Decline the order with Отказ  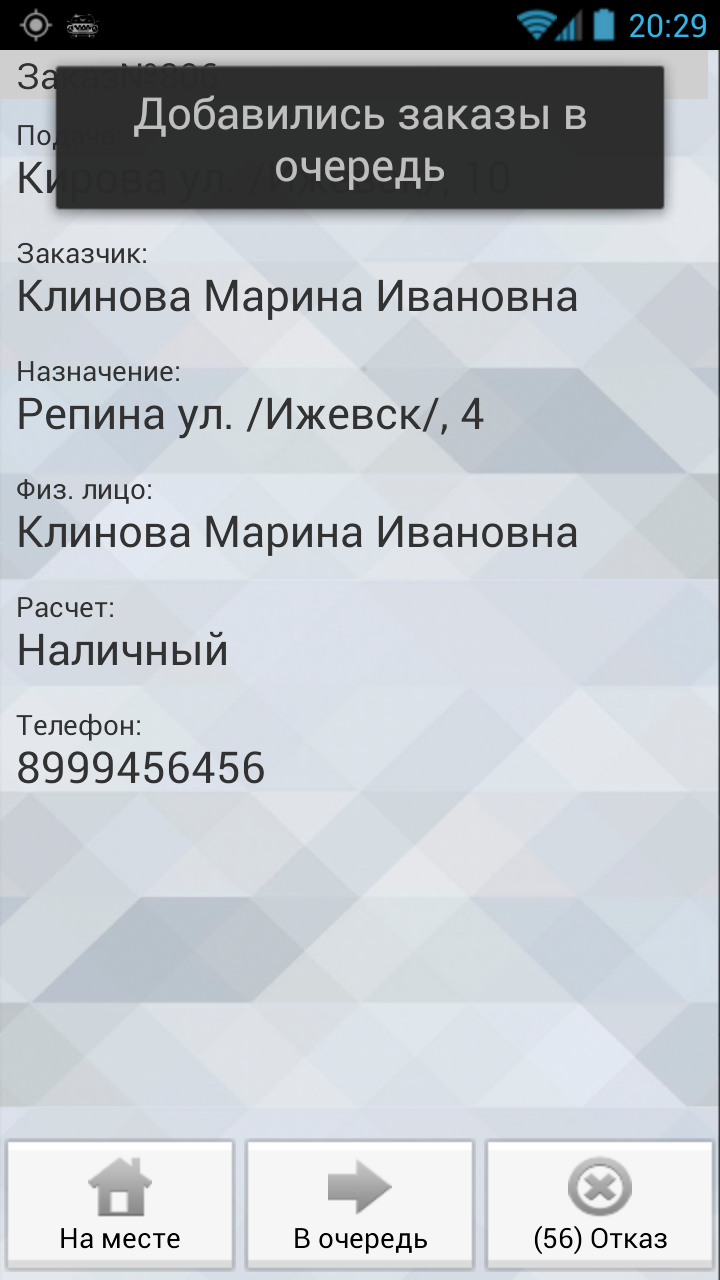pyautogui.click(x=600, y=1207)
